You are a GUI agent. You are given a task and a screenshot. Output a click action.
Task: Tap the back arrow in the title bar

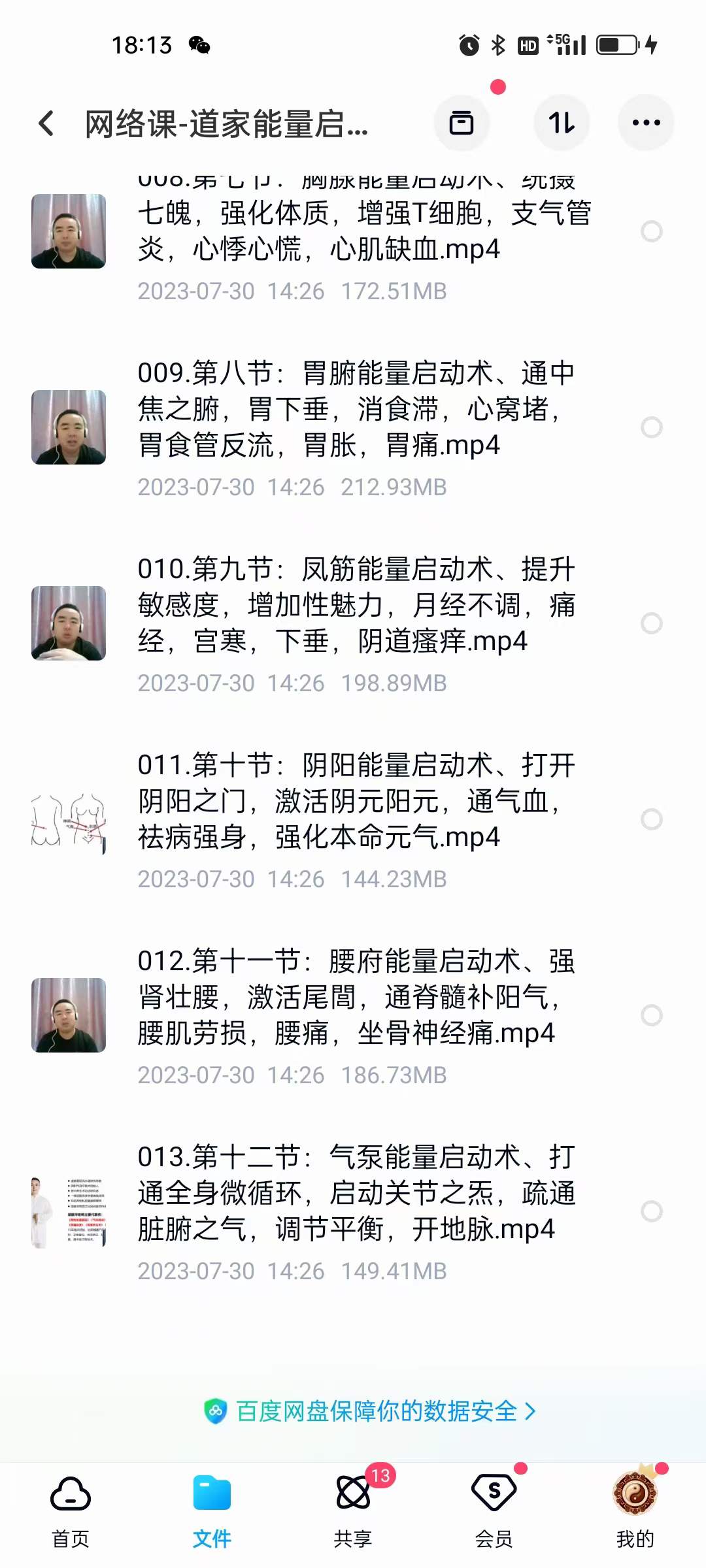point(46,123)
